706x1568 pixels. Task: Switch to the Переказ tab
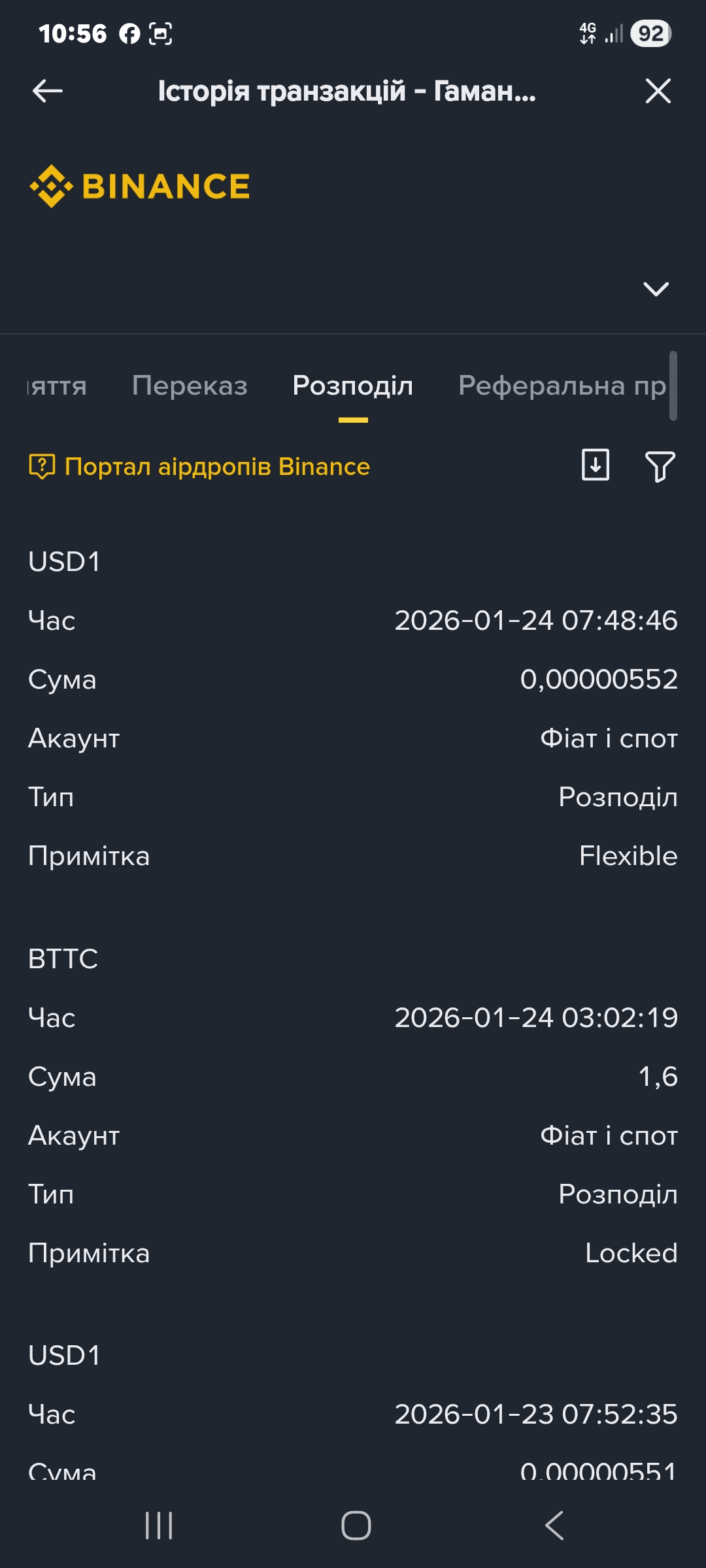[x=190, y=385]
